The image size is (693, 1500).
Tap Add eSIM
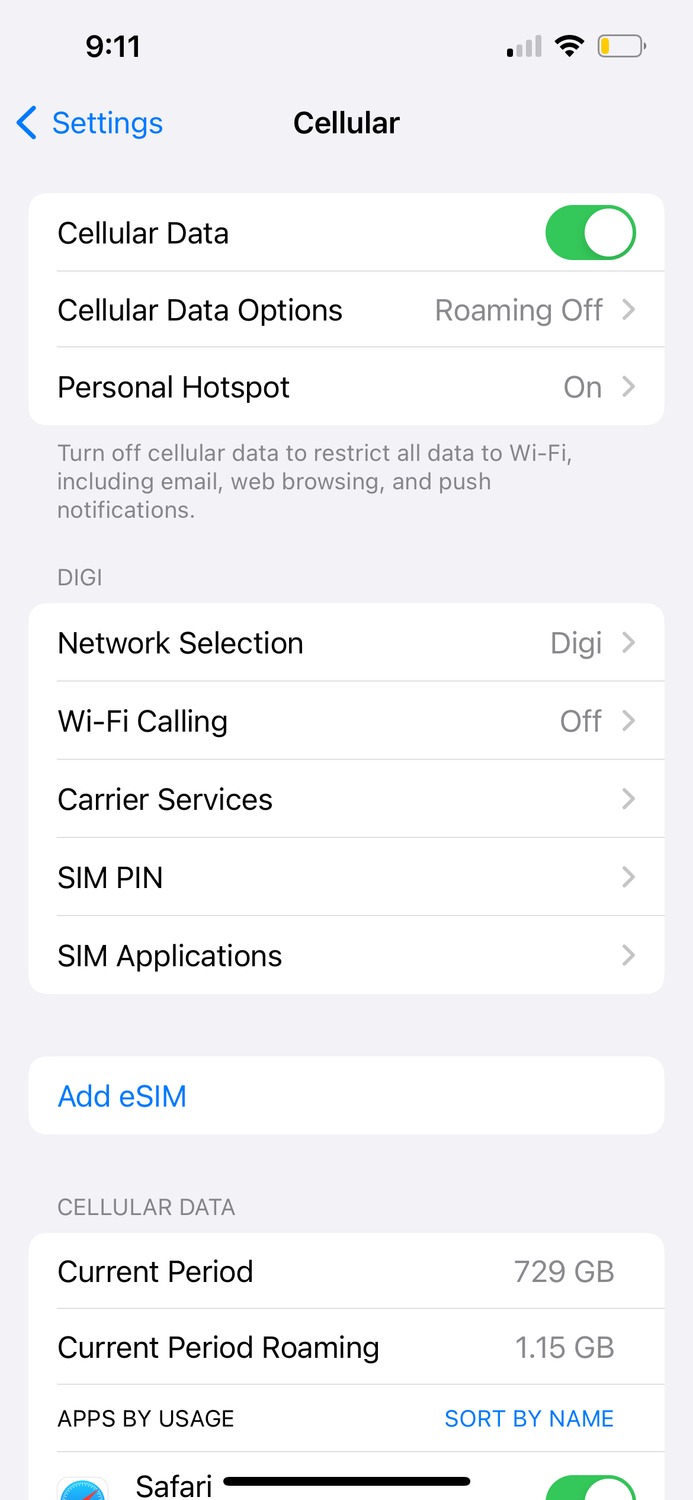tap(346, 1096)
